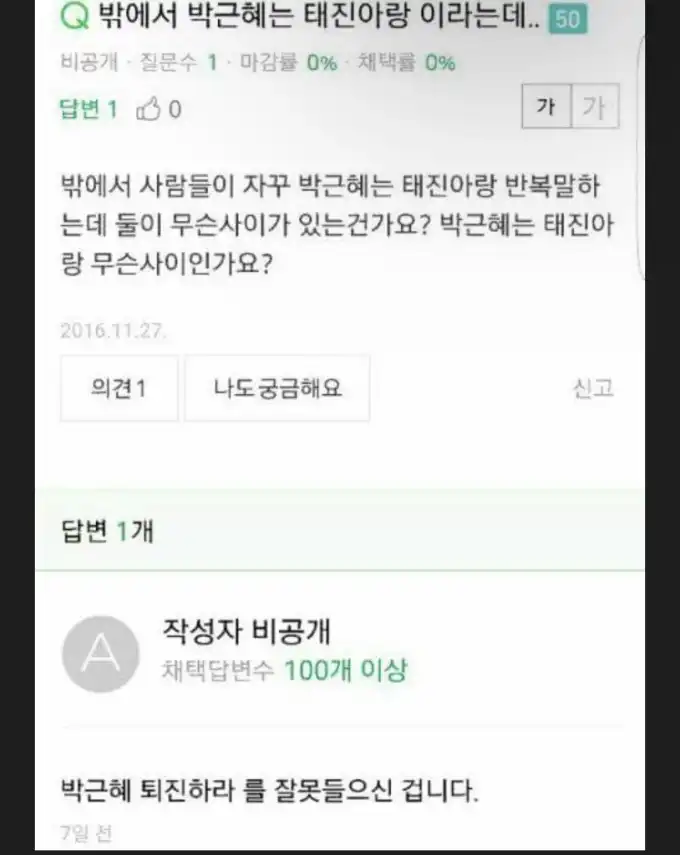The image size is (680, 855).
Task: Select the larger 가 font size button
Action: click(x=594, y=107)
